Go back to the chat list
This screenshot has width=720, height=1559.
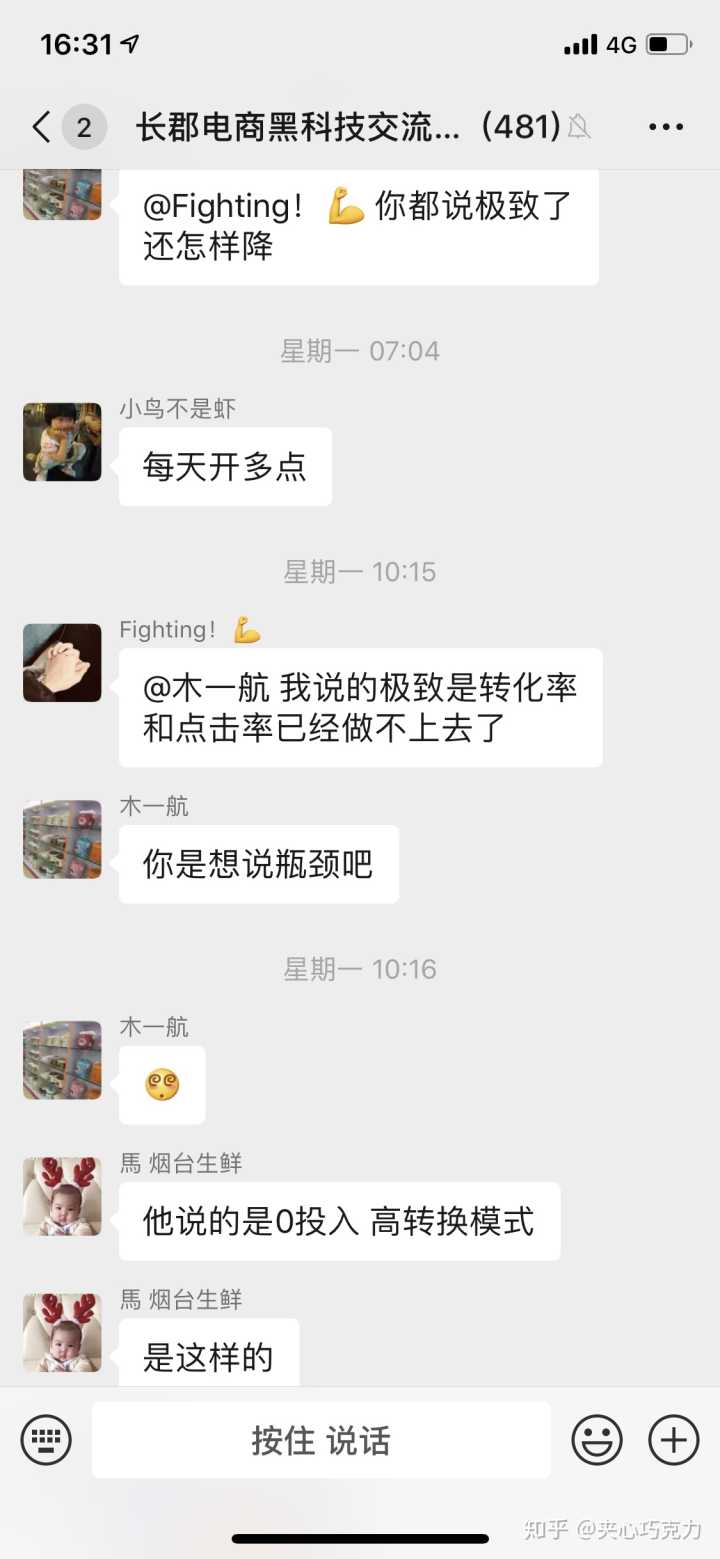coord(42,127)
